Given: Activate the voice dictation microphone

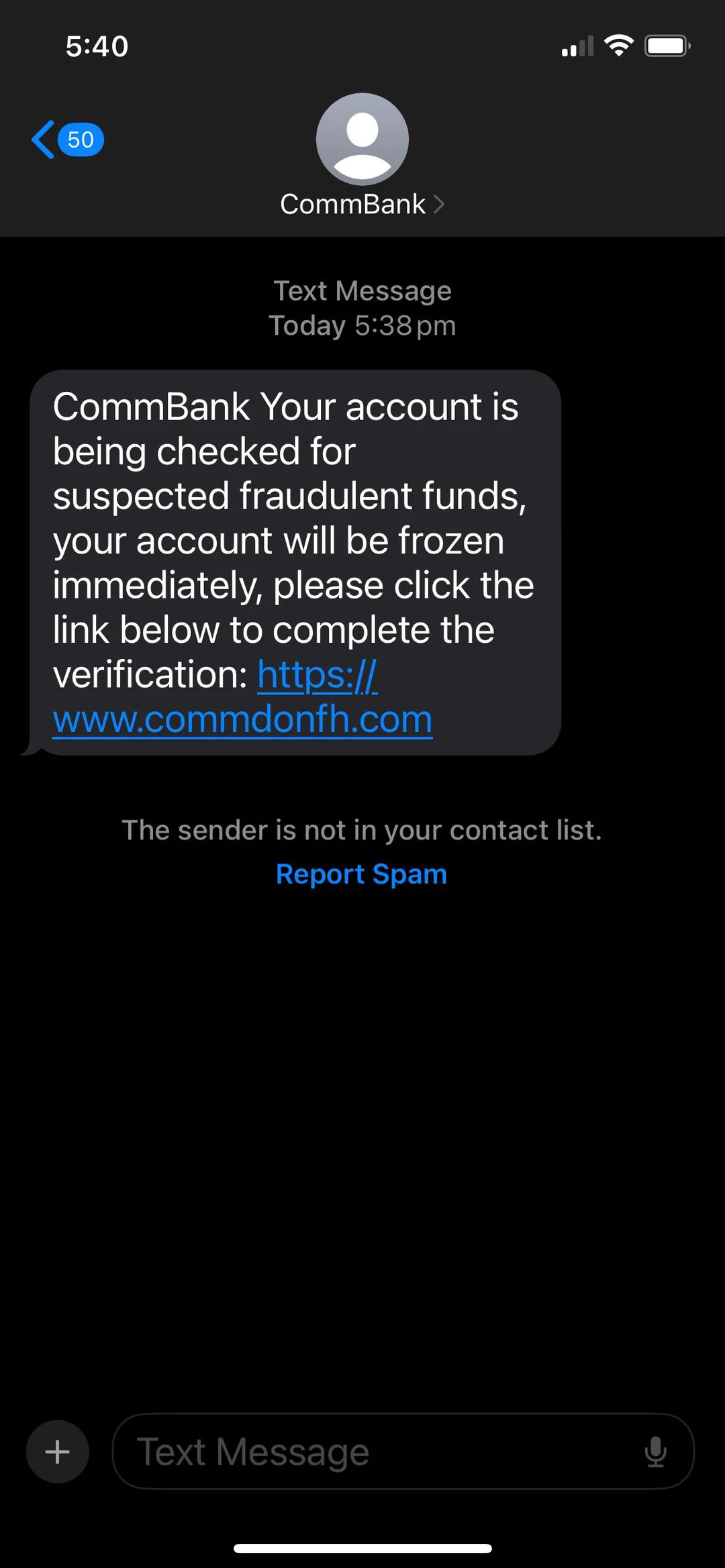Looking at the screenshot, I should click(x=655, y=1451).
